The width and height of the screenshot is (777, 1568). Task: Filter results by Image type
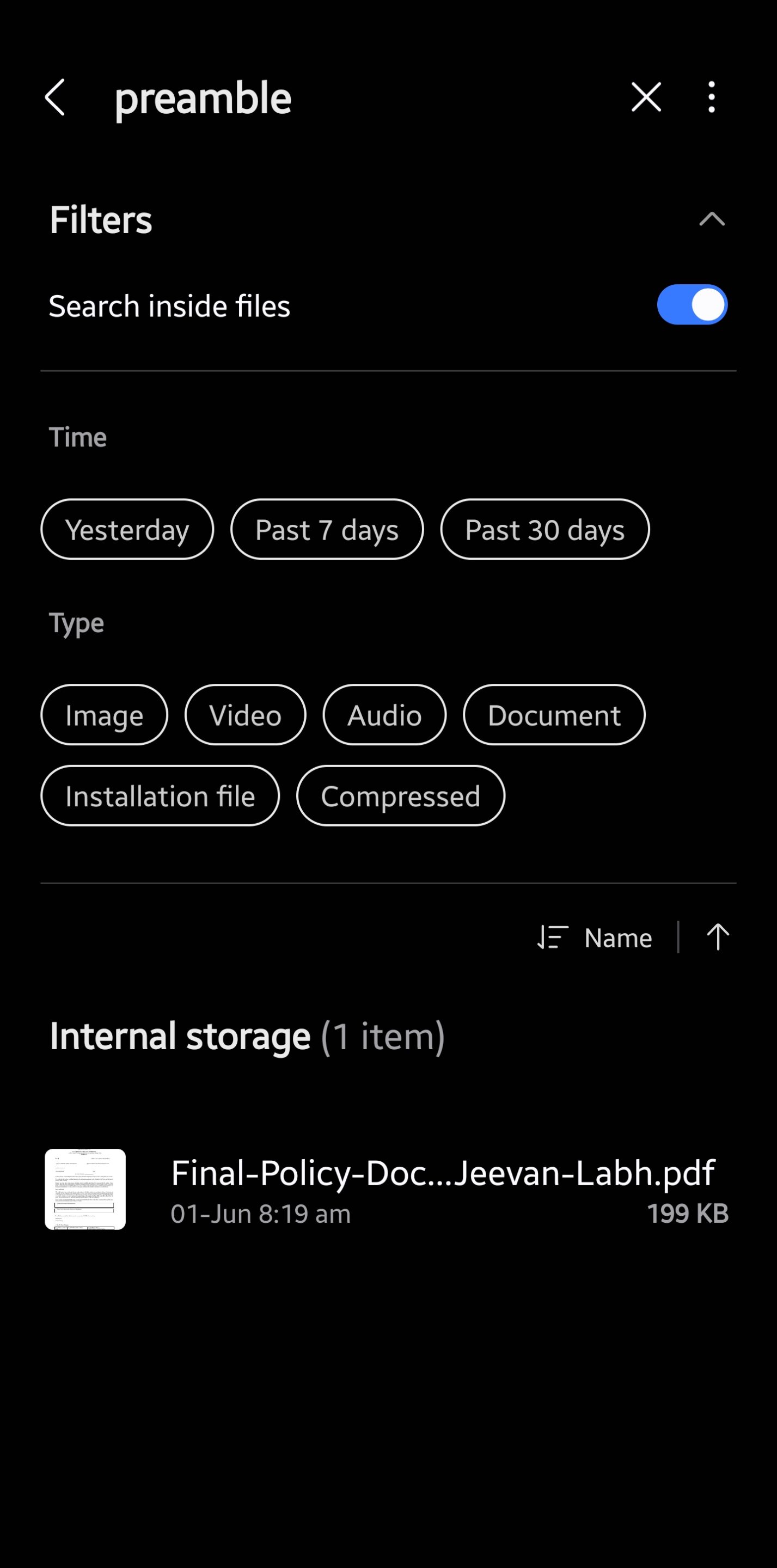point(104,715)
